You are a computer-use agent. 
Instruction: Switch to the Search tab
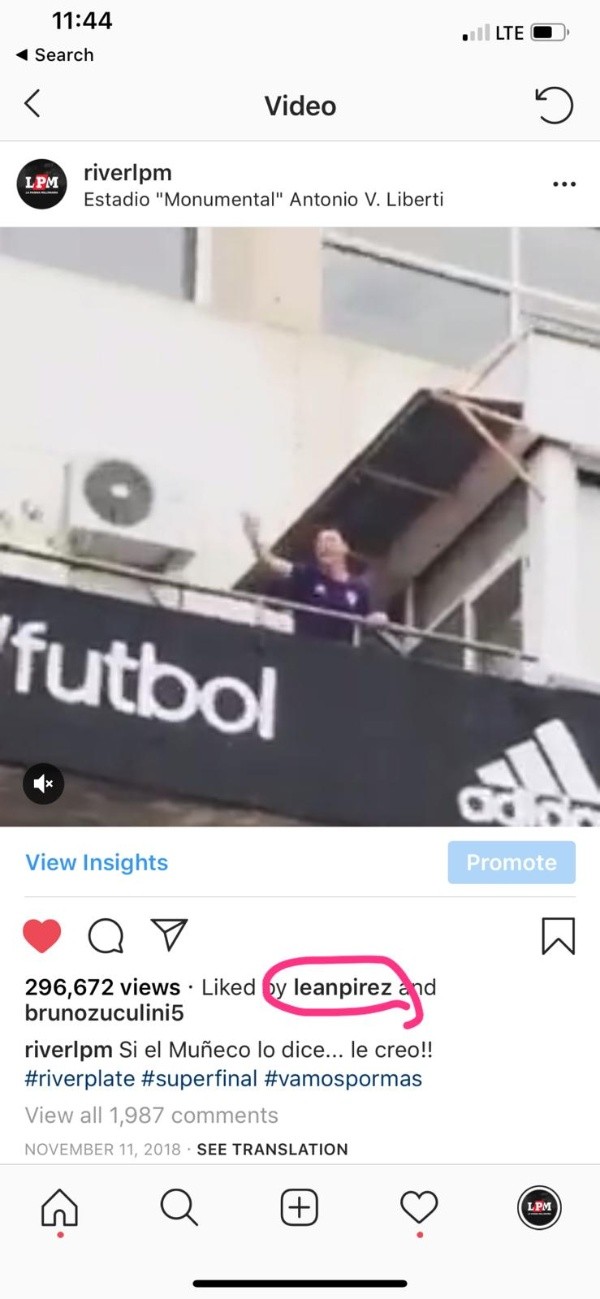click(x=179, y=1209)
